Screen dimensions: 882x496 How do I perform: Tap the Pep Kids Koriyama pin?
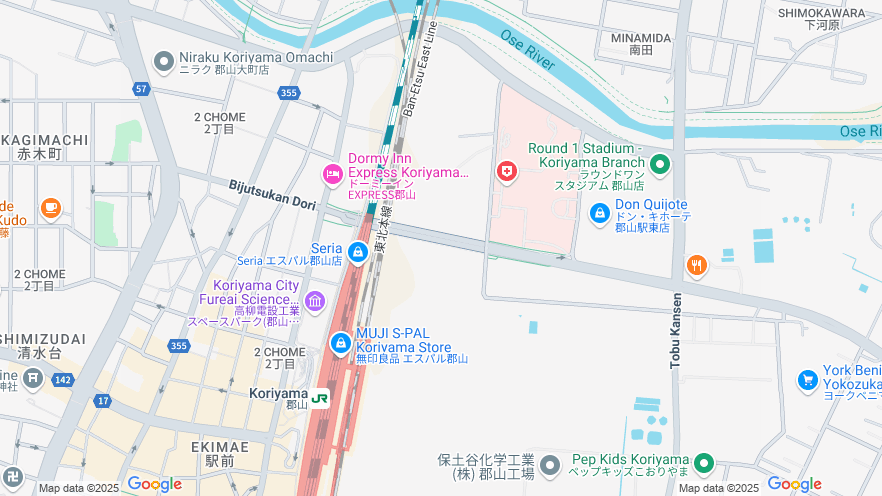pyautogui.click(x=704, y=464)
